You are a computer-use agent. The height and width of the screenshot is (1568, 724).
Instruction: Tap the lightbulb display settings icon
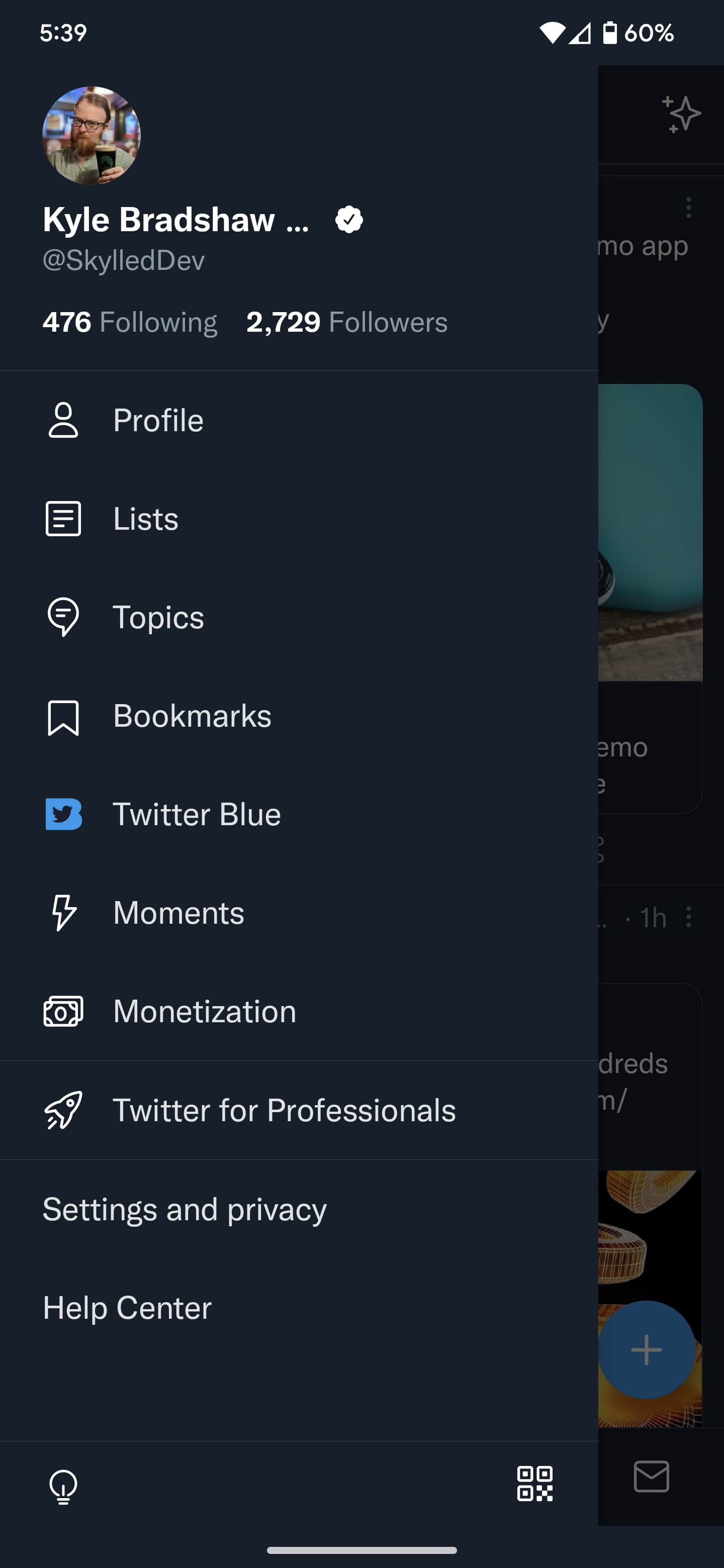tap(63, 1486)
